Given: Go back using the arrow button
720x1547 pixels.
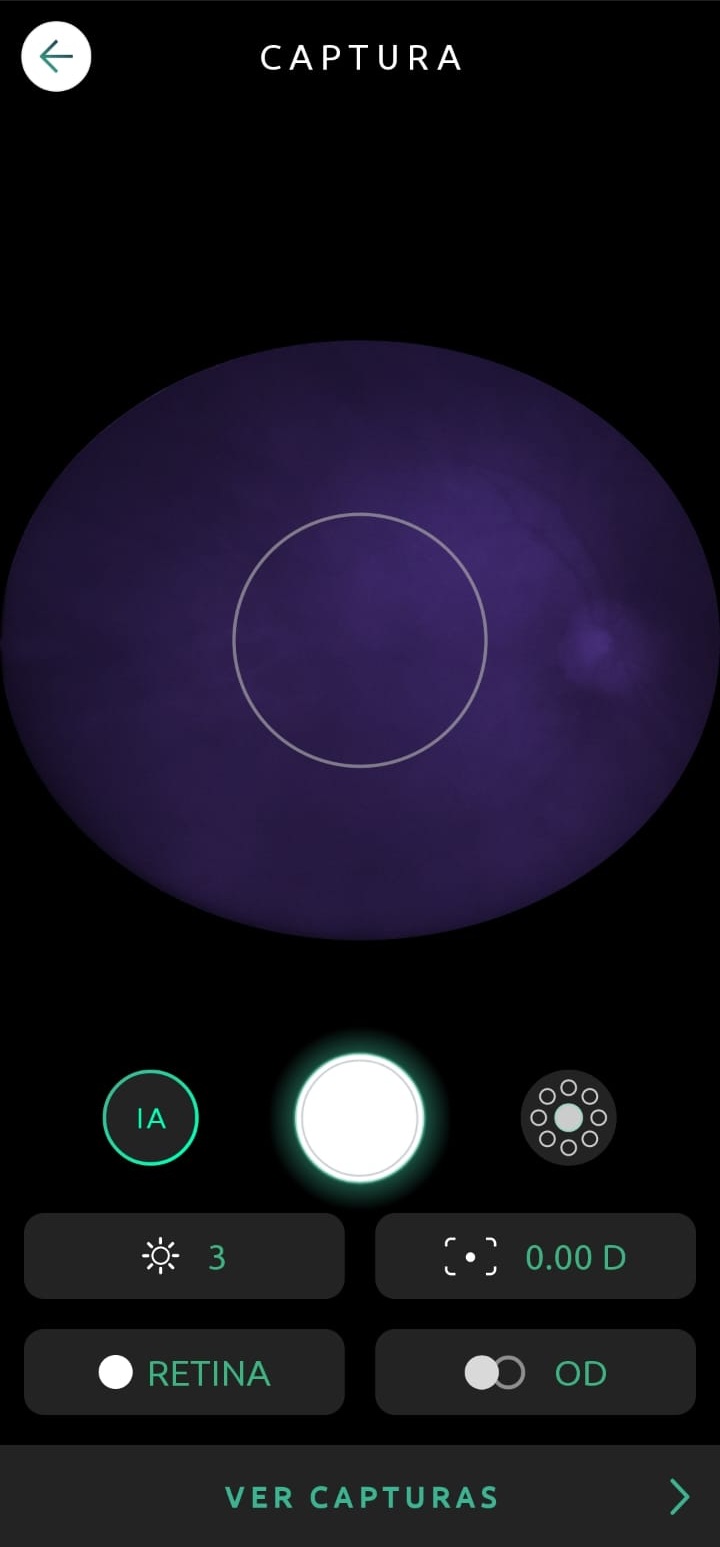Looking at the screenshot, I should (56, 56).
